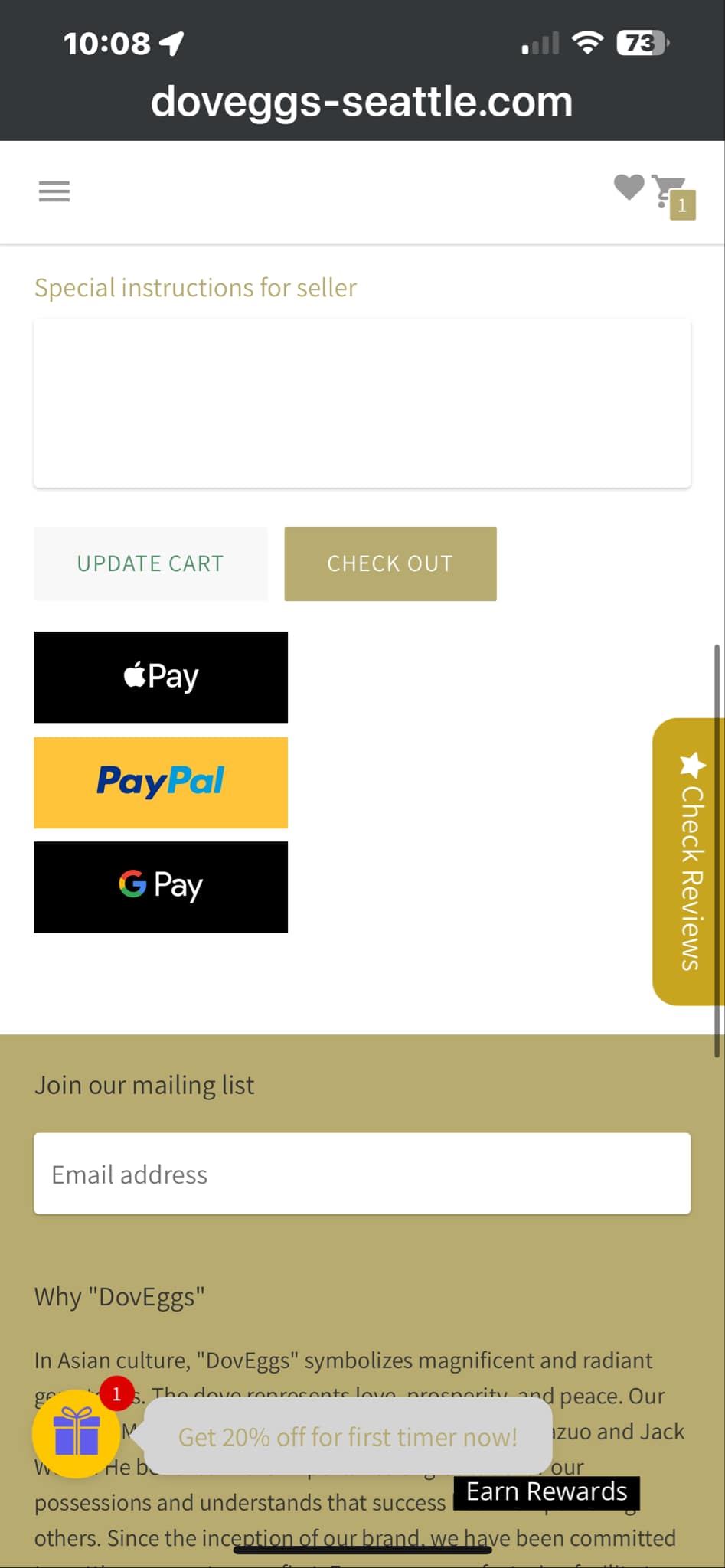Viewport: 725px width, 1568px height.
Task: Choose Google Pay checkout
Action: 161,887
